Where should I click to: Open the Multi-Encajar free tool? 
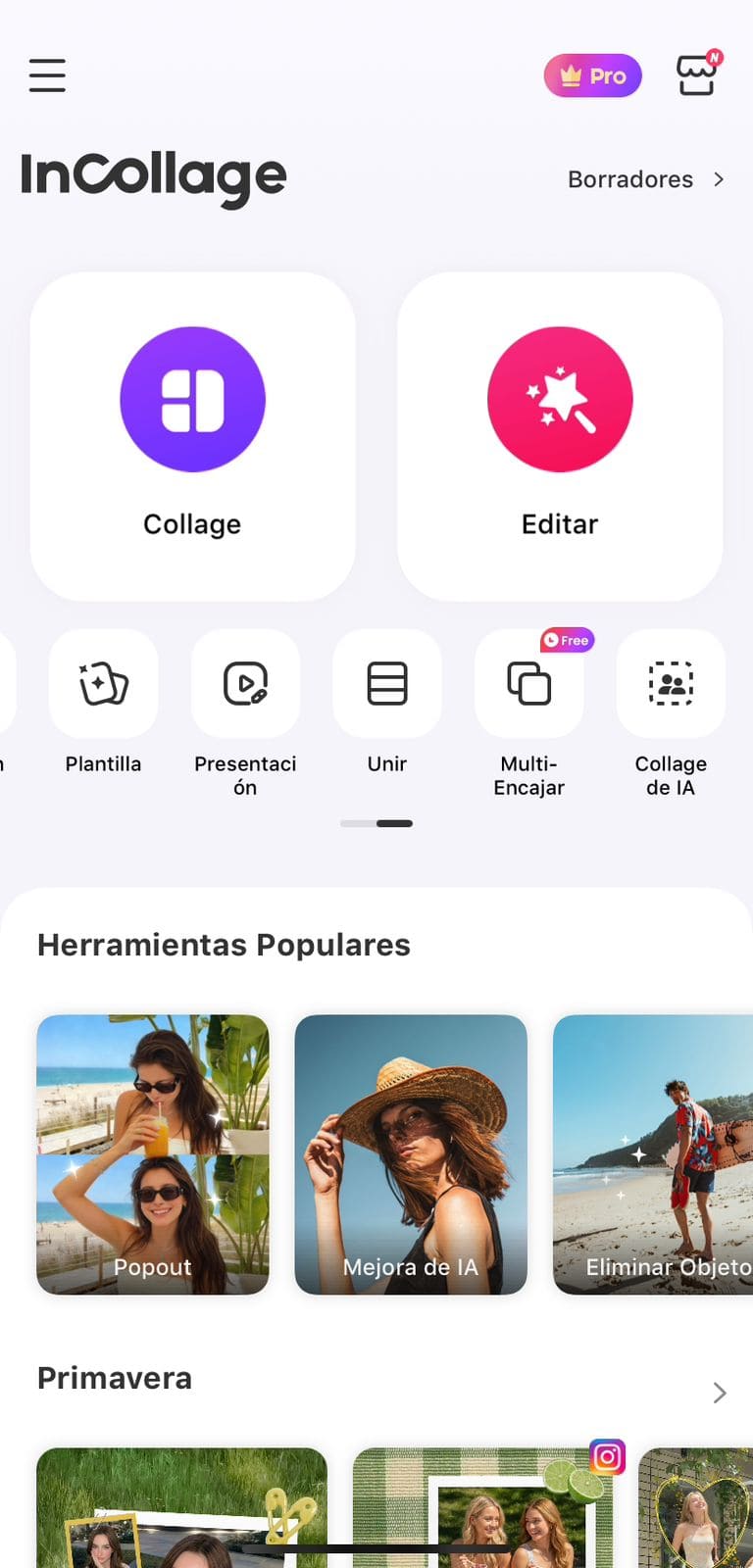click(528, 684)
